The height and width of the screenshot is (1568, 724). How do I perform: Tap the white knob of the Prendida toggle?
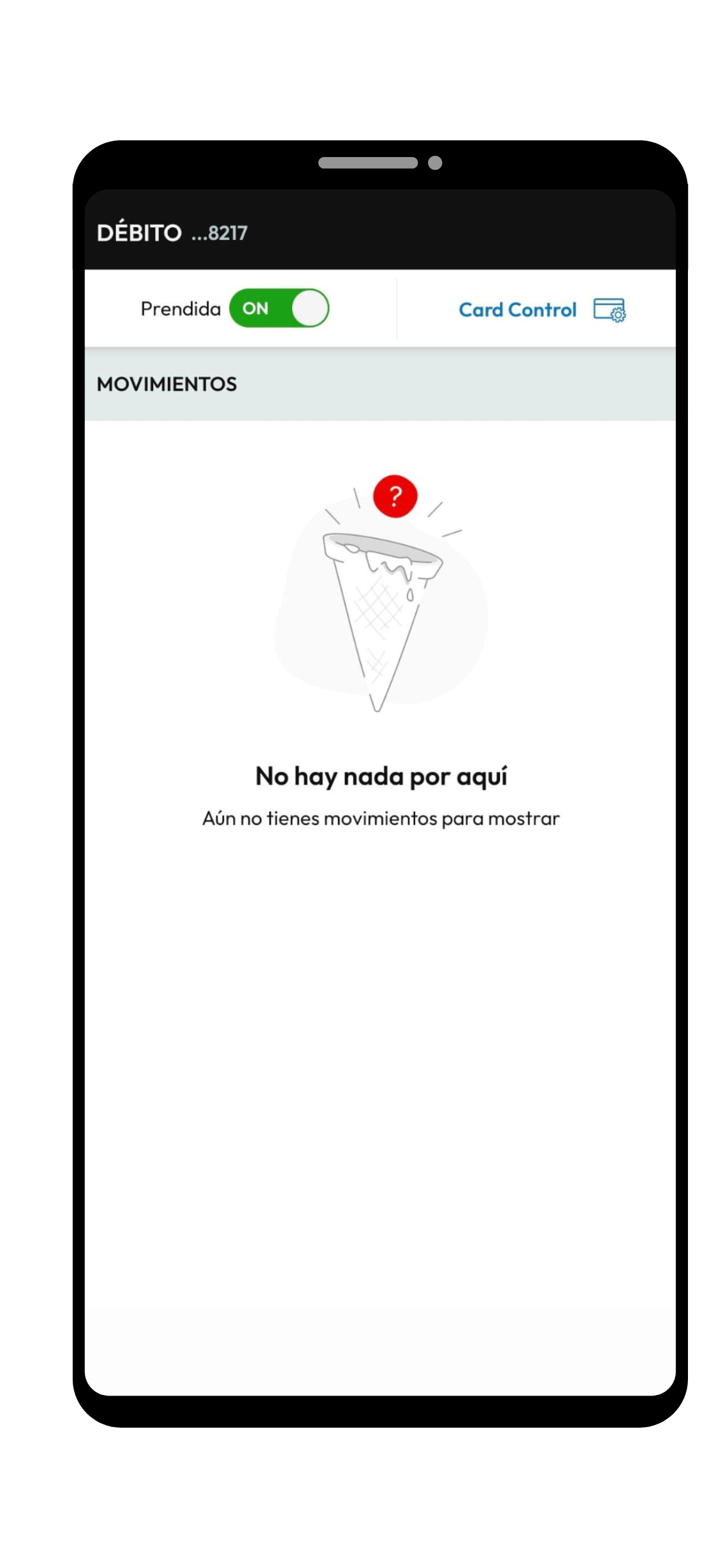[x=309, y=308]
